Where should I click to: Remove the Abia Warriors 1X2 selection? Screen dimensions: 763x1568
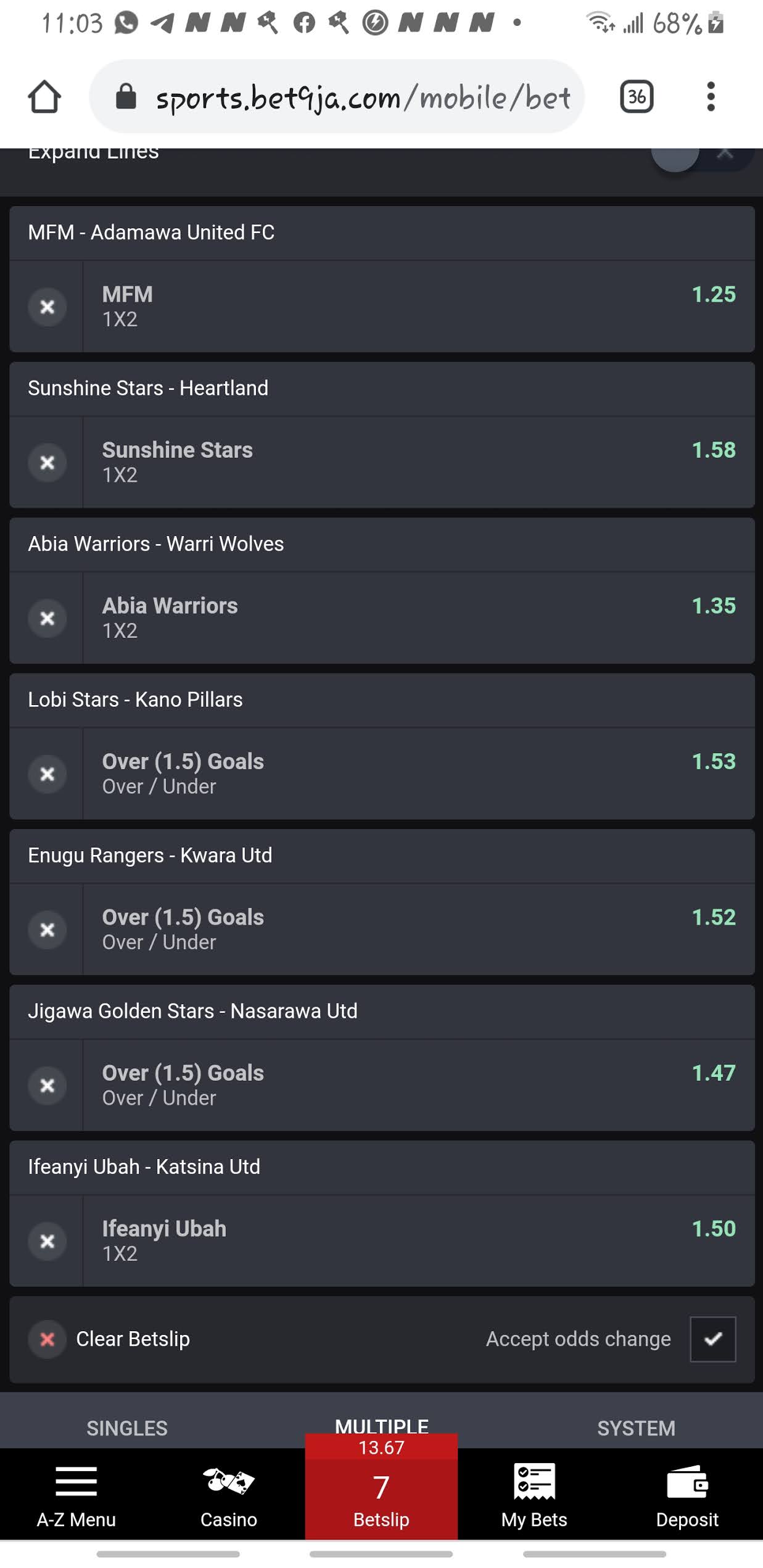[47, 618]
